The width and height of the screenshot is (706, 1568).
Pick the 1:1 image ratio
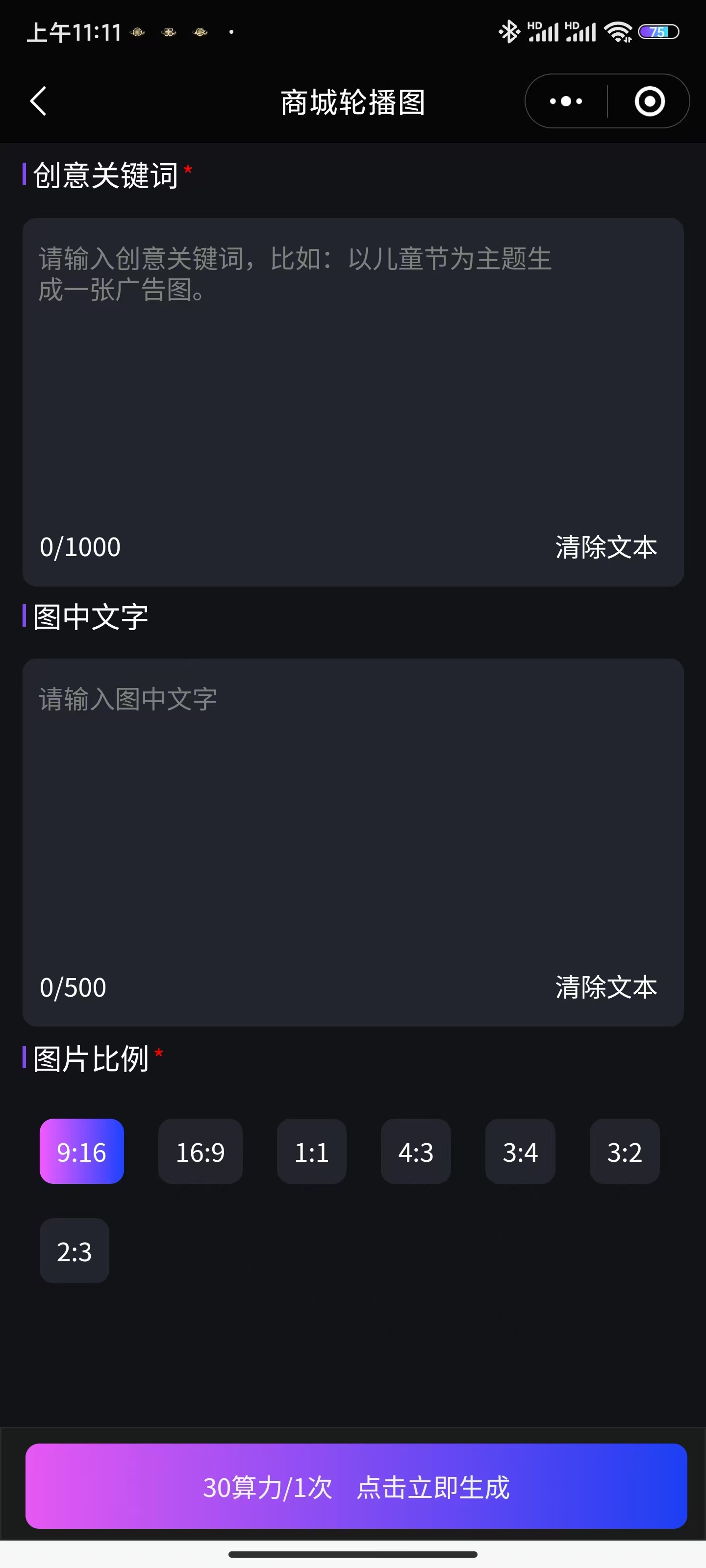312,1151
